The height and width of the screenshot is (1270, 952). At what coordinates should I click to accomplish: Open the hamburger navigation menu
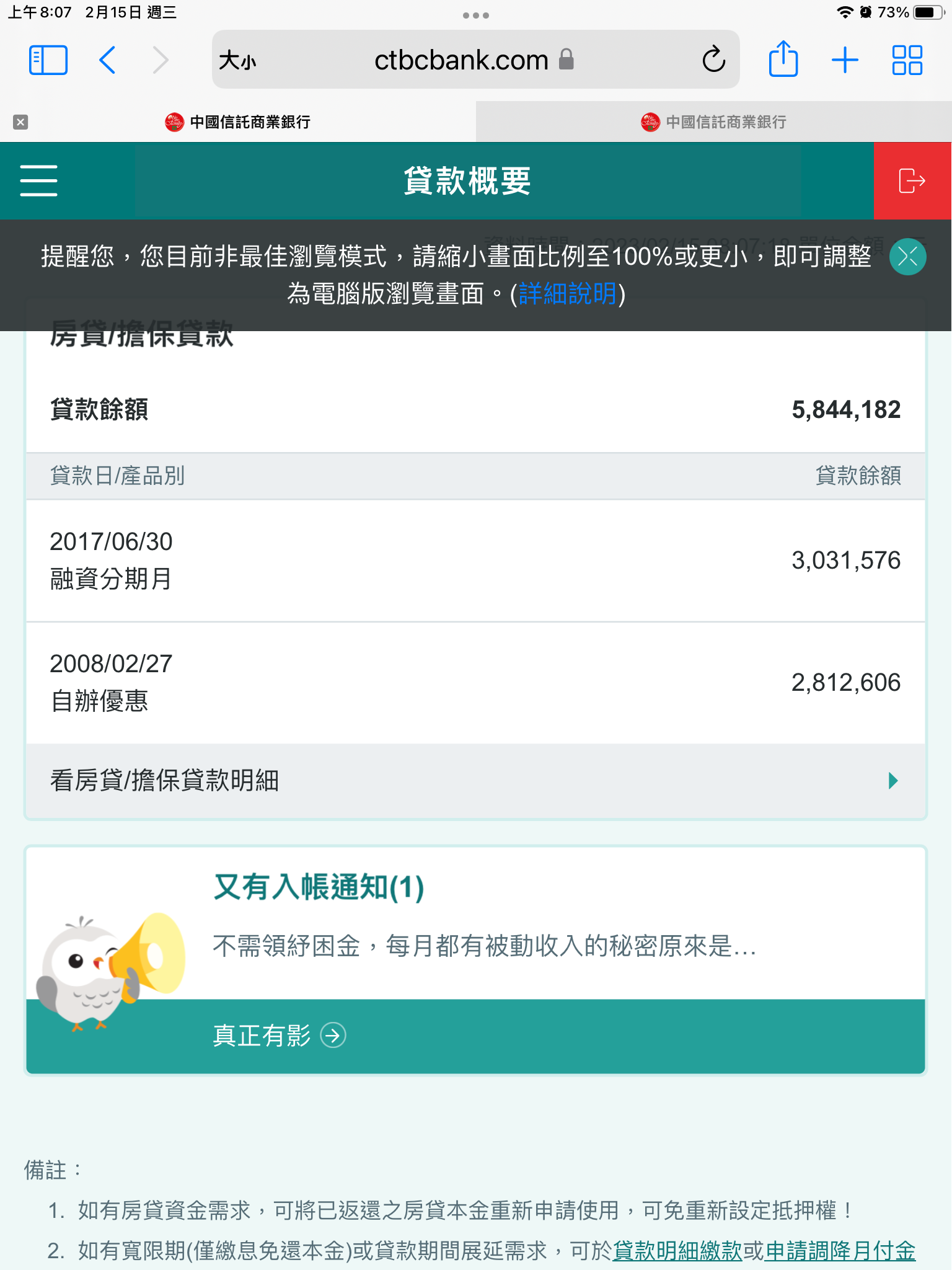pos(38,180)
